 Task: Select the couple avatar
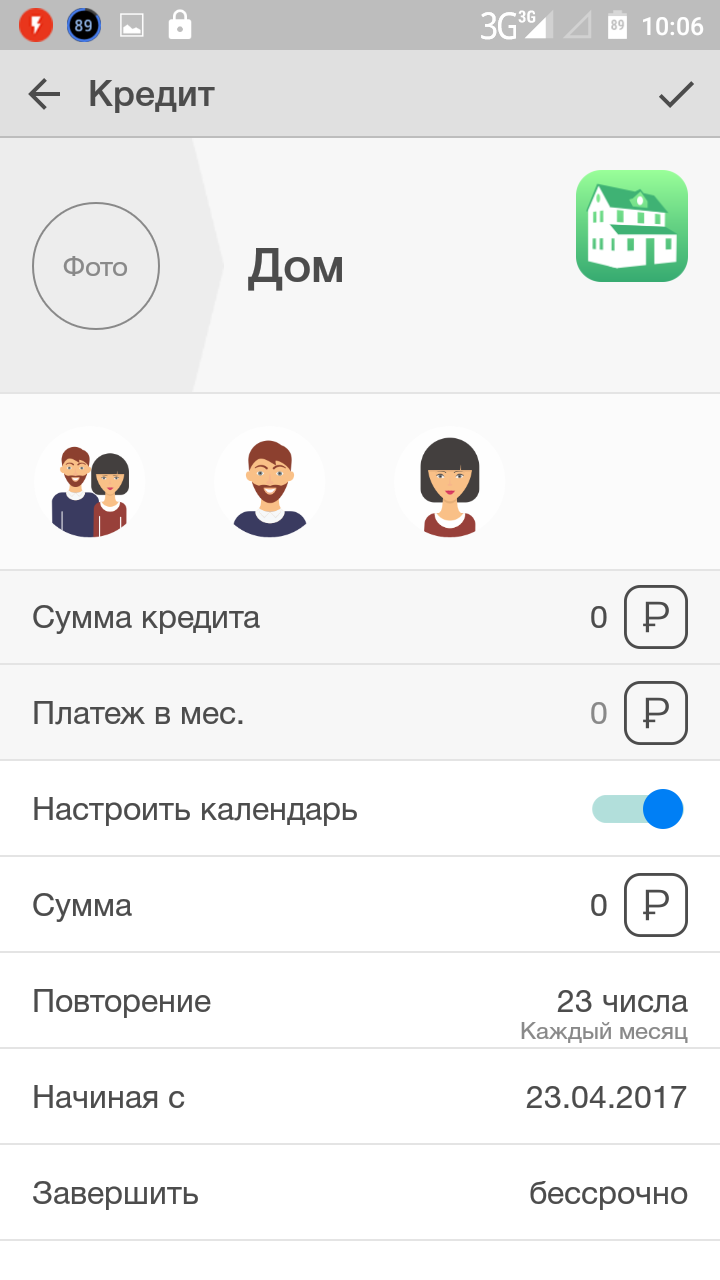(x=90, y=483)
